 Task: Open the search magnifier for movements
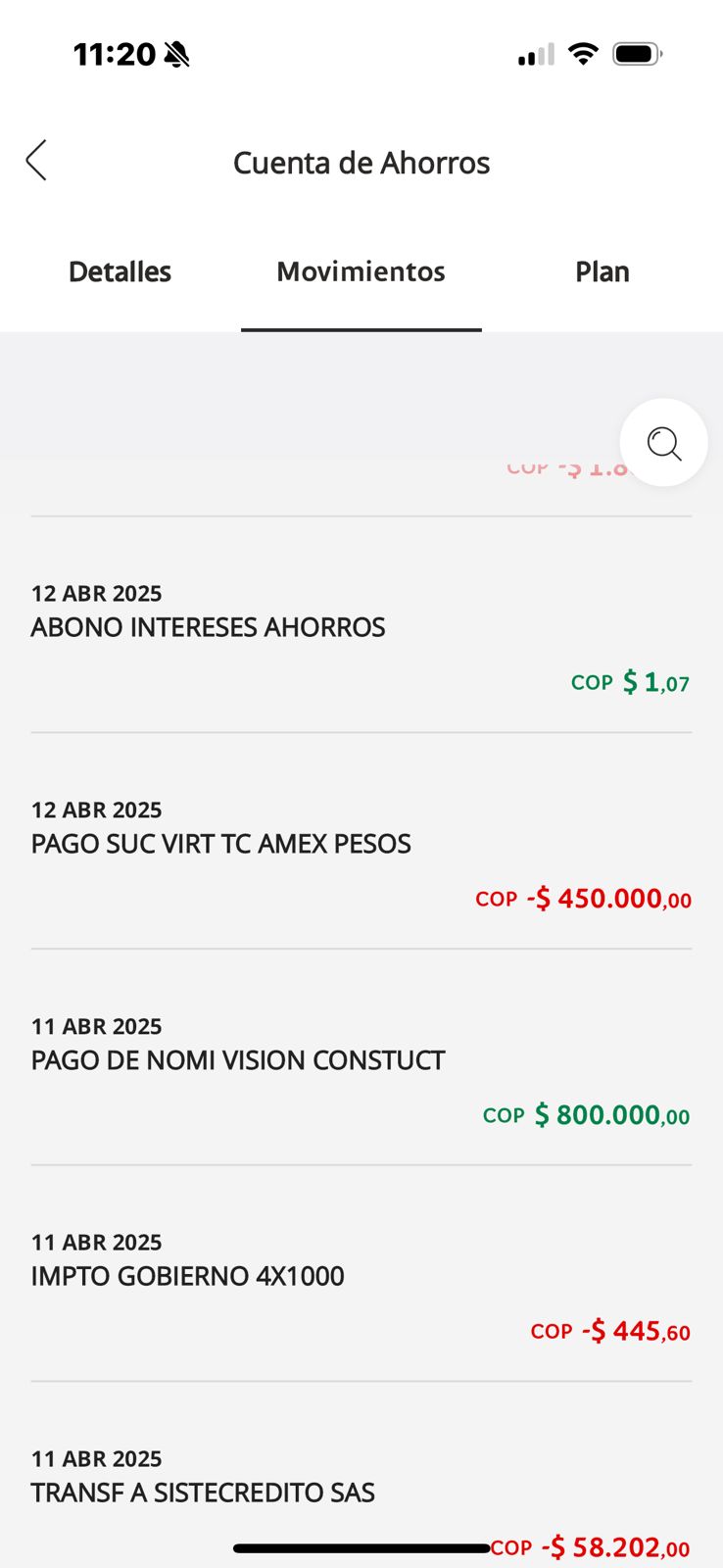tap(664, 443)
